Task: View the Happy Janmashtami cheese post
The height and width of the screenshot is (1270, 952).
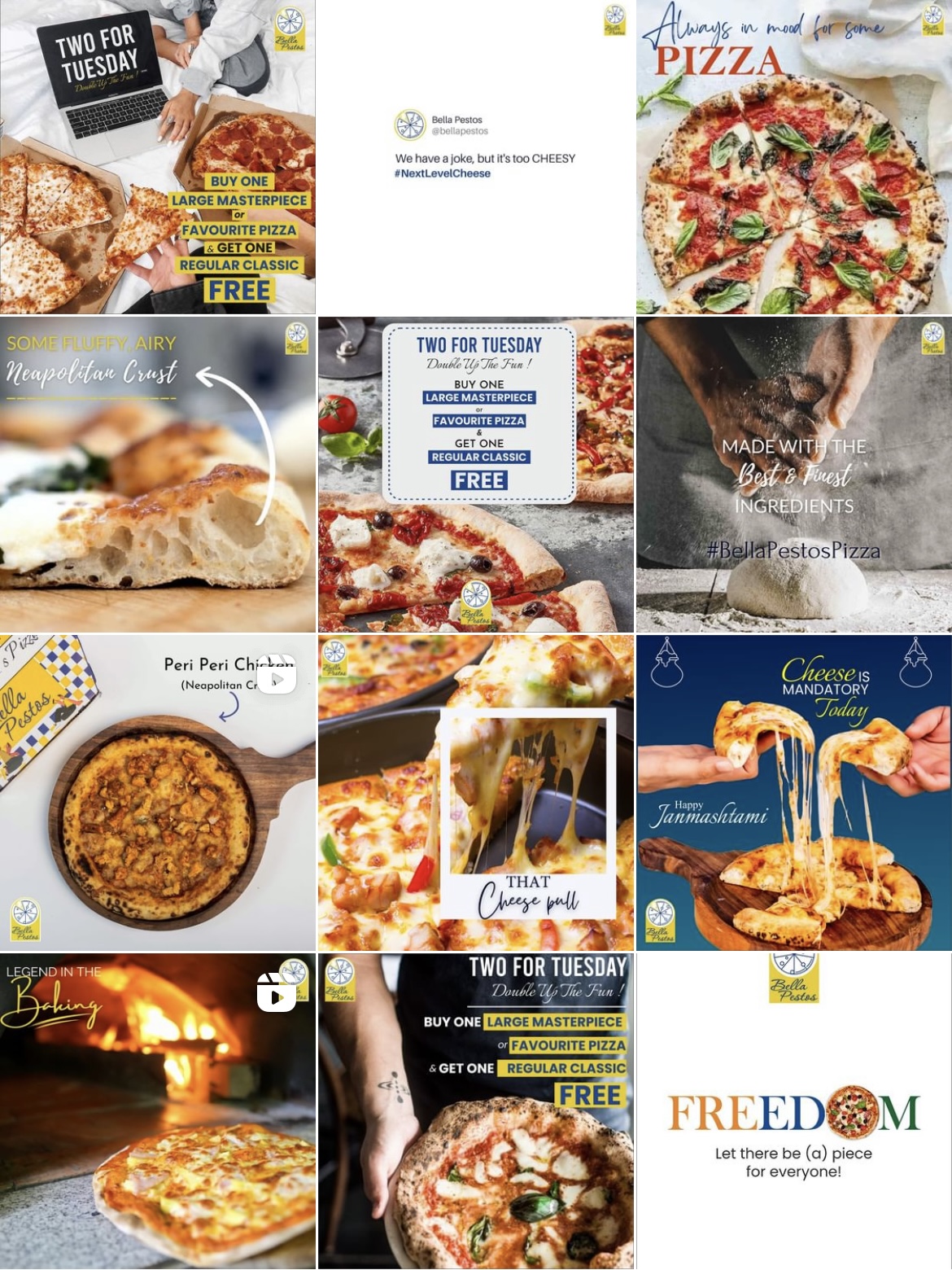Action: [793, 792]
